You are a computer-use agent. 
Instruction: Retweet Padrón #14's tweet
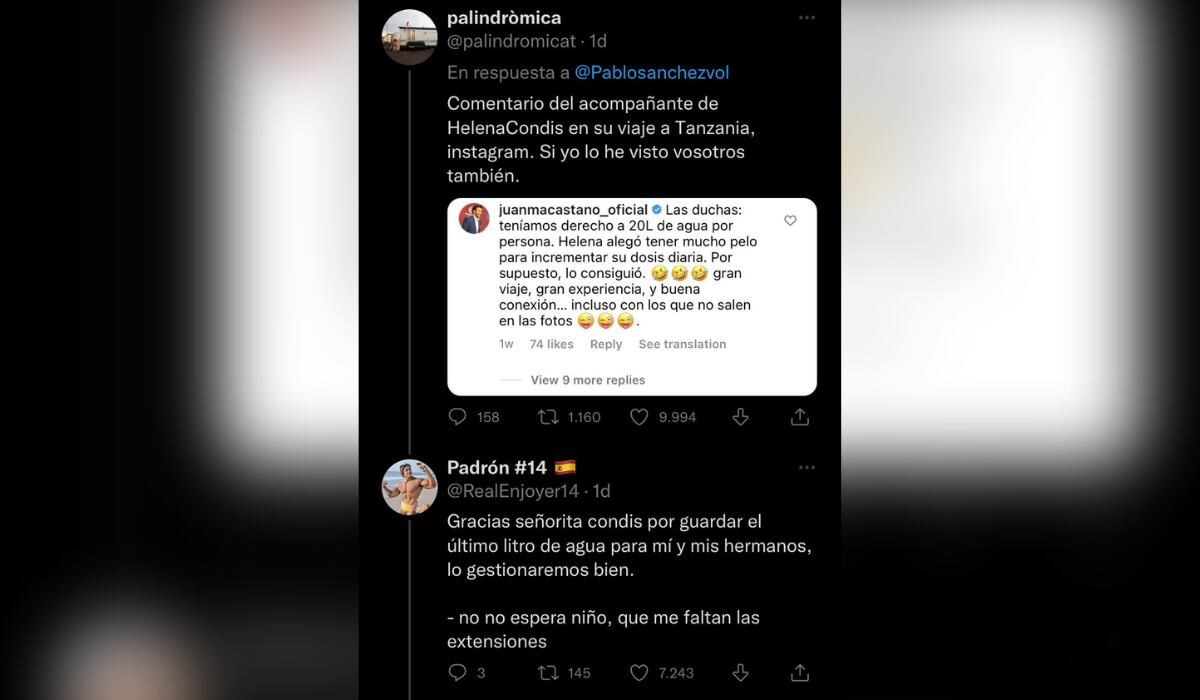click(549, 672)
